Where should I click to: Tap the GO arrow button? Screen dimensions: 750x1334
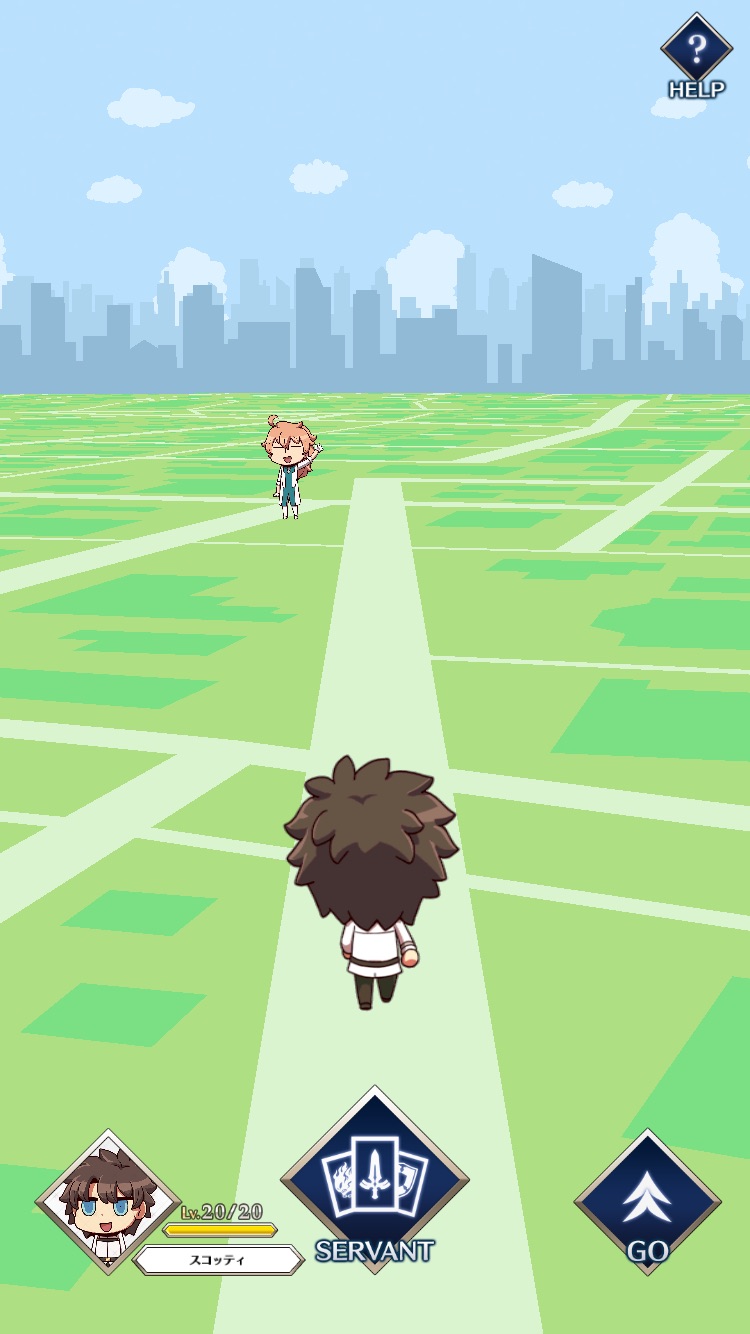[x=647, y=1202]
